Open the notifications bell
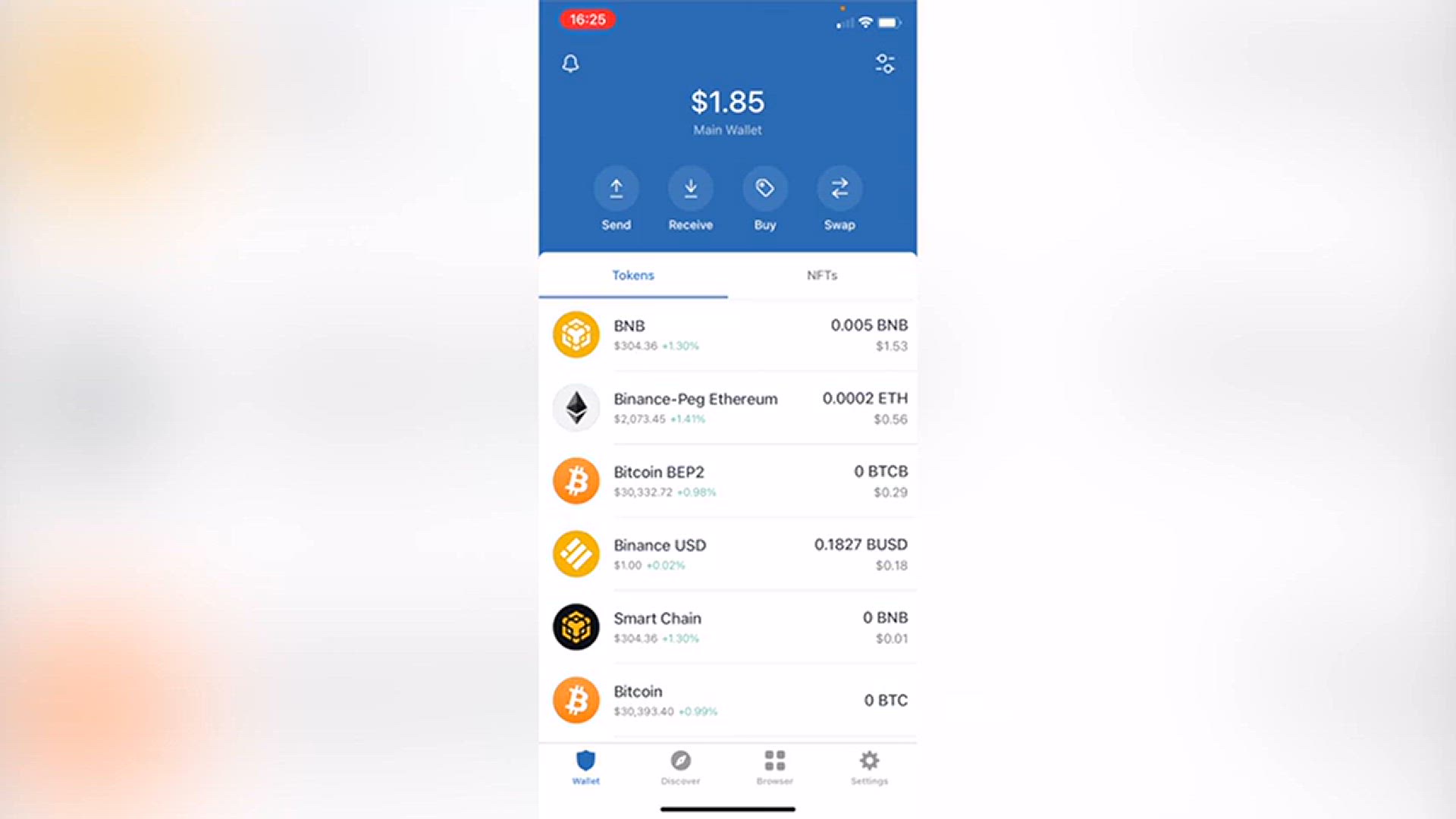This screenshot has width=1456, height=819. click(x=570, y=64)
